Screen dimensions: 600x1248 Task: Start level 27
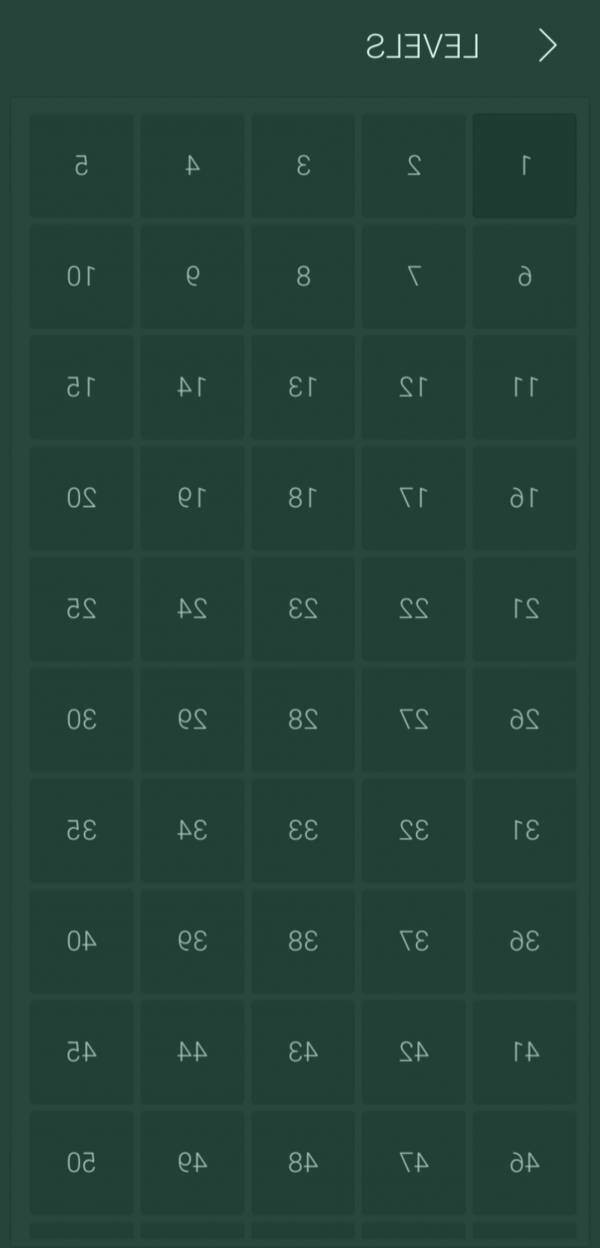[x=414, y=719]
